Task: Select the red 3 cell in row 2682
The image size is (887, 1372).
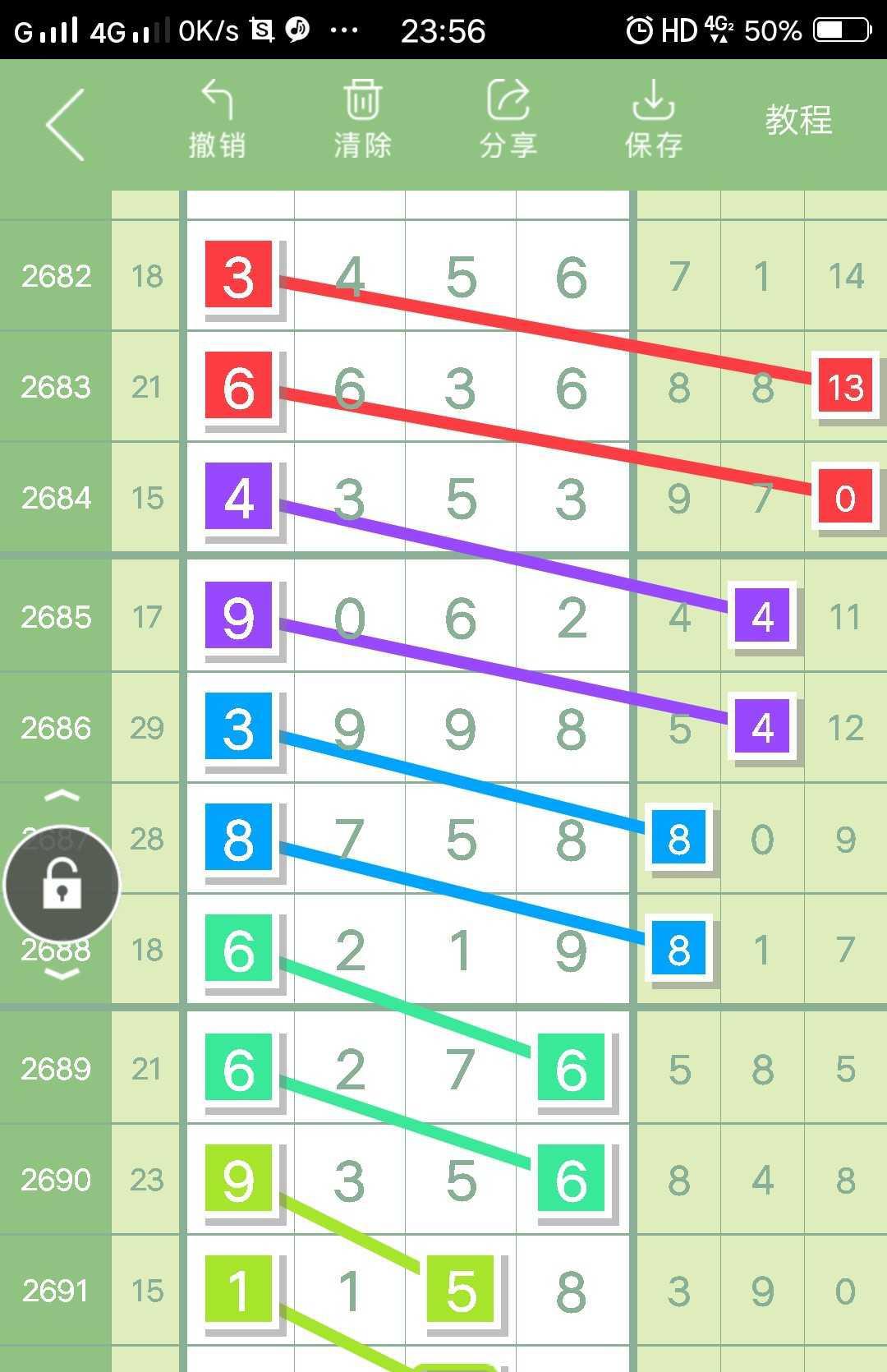Action: click(x=239, y=275)
